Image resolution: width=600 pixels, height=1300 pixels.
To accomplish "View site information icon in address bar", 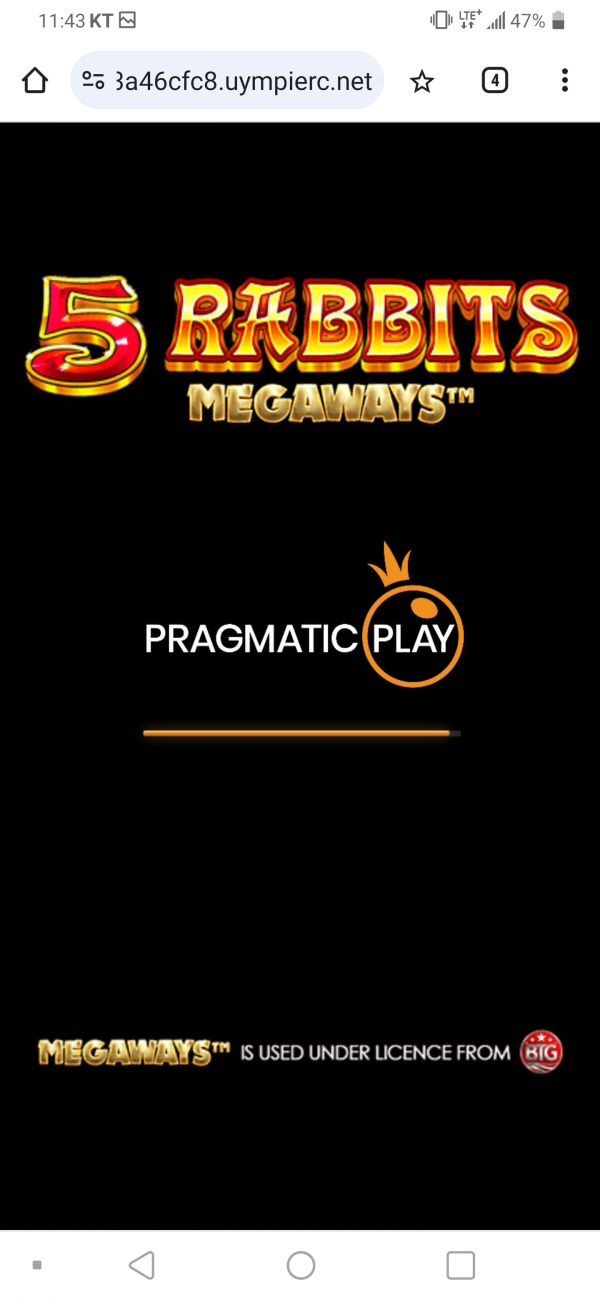I will pos(94,81).
